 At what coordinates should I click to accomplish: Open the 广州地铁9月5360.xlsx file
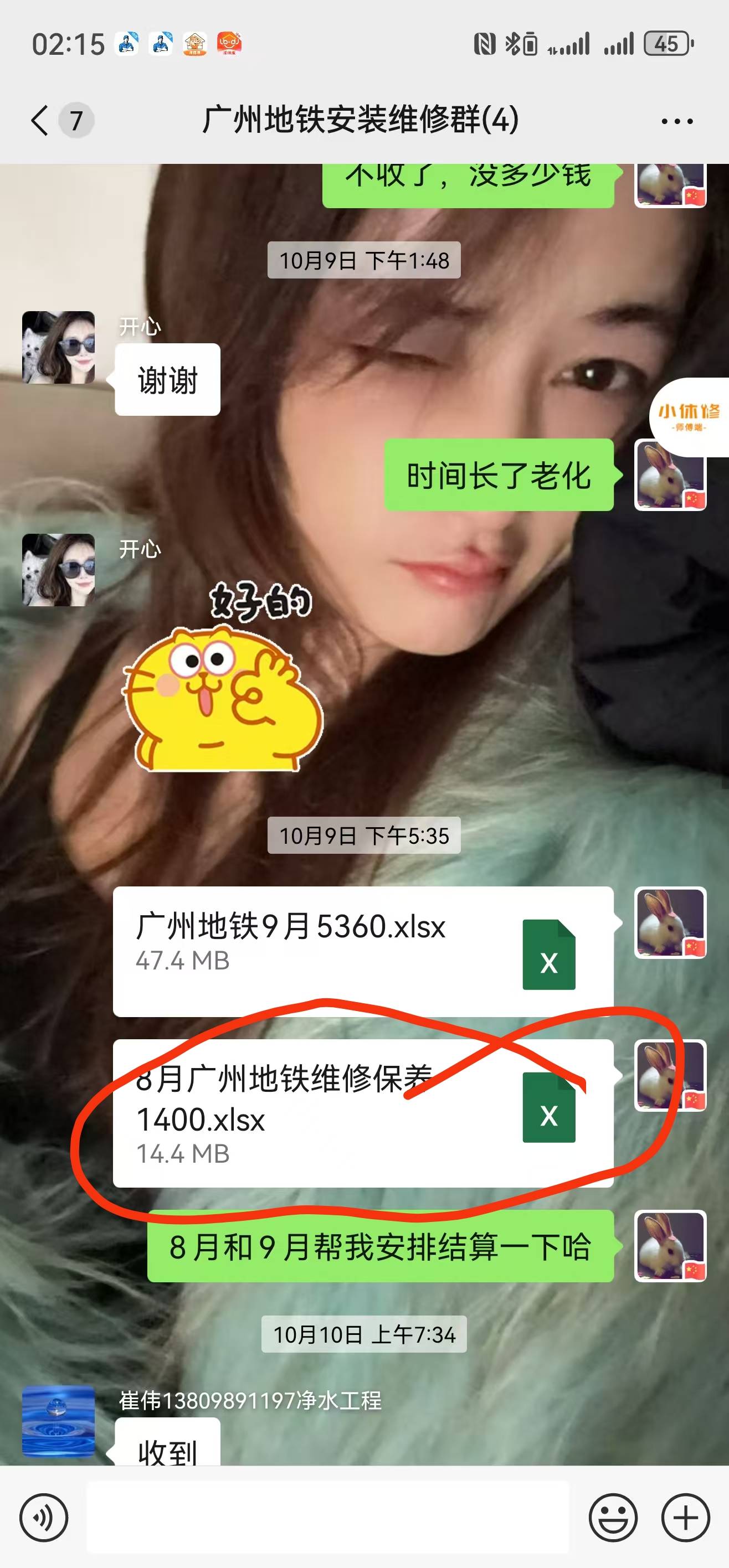363,951
